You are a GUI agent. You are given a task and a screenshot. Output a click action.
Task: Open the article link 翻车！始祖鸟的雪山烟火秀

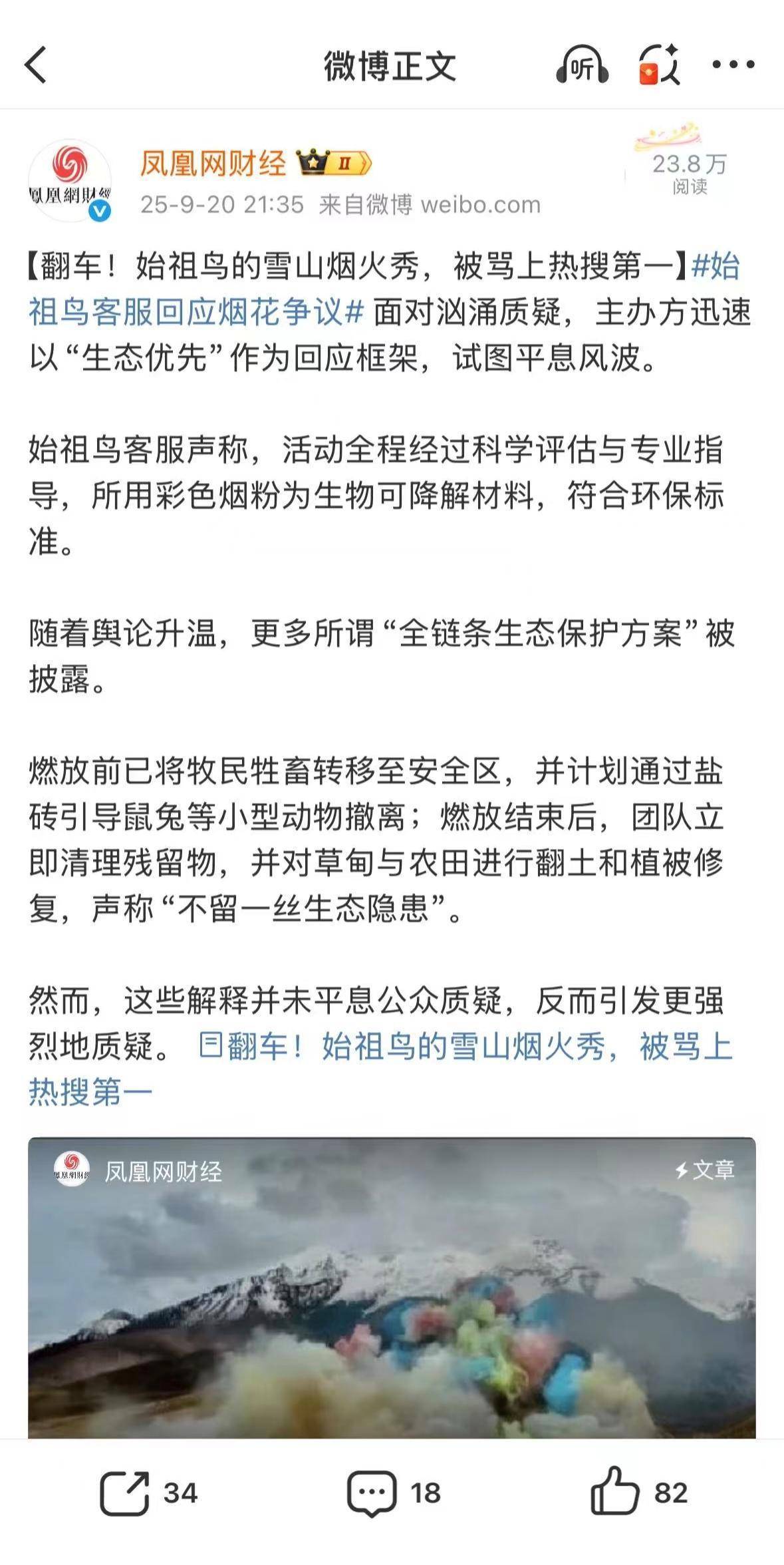[x=465, y=1047]
